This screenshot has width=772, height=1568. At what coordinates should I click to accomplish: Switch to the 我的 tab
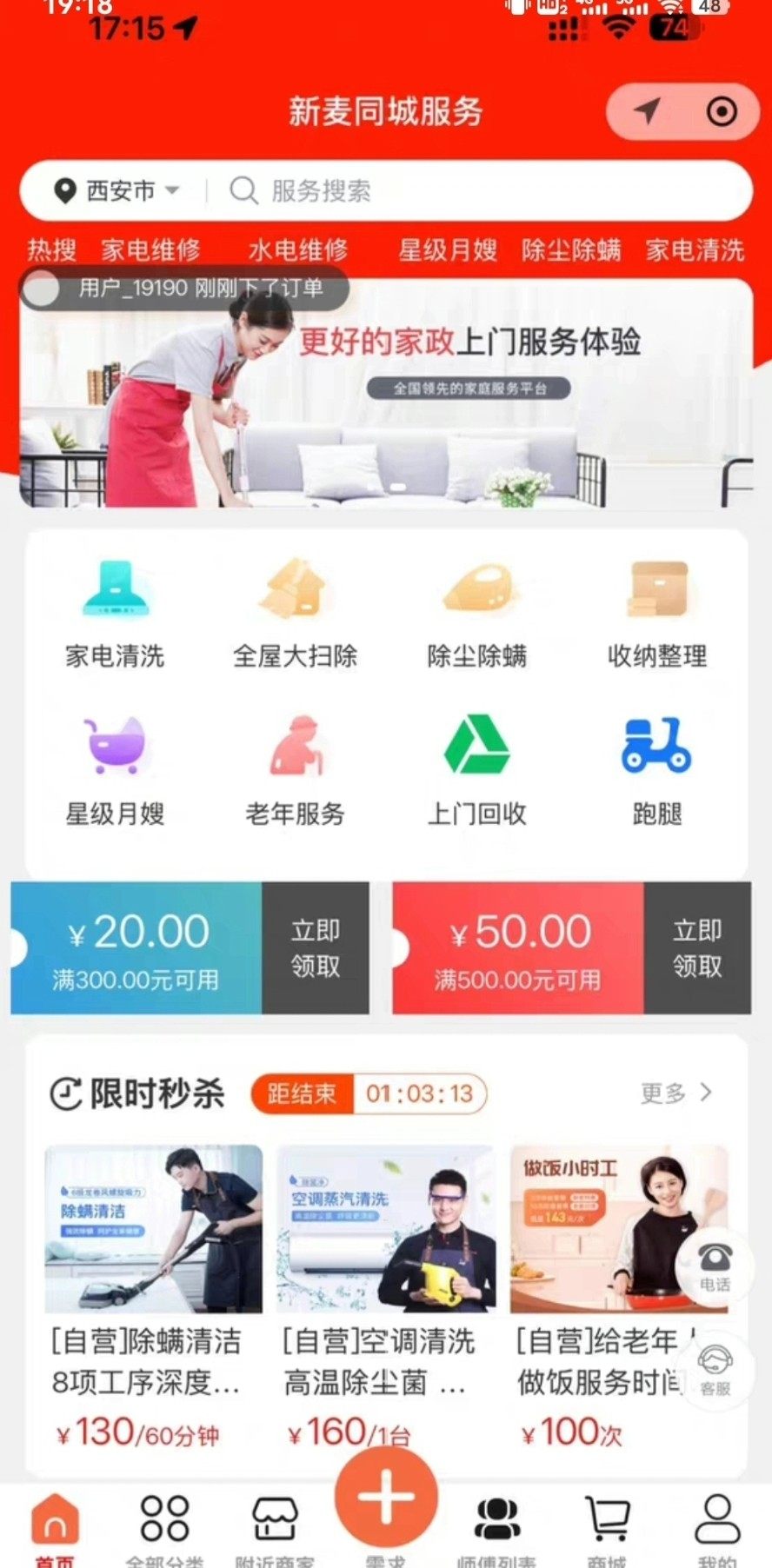716,1526
